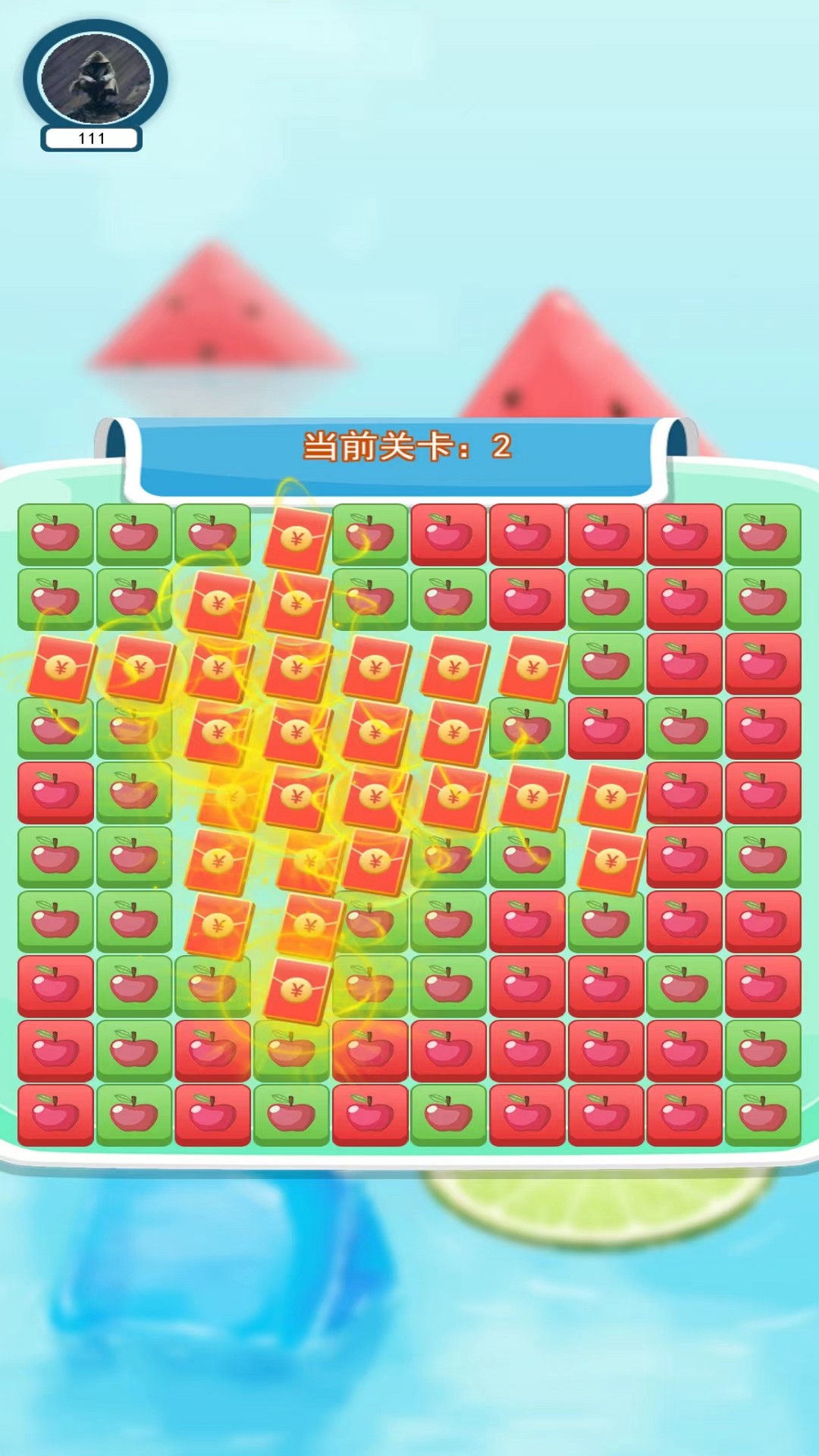This screenshot has height=1456, width=819.
Task: Tap the green apple tile in top-left corner
Action: (55, 534)
